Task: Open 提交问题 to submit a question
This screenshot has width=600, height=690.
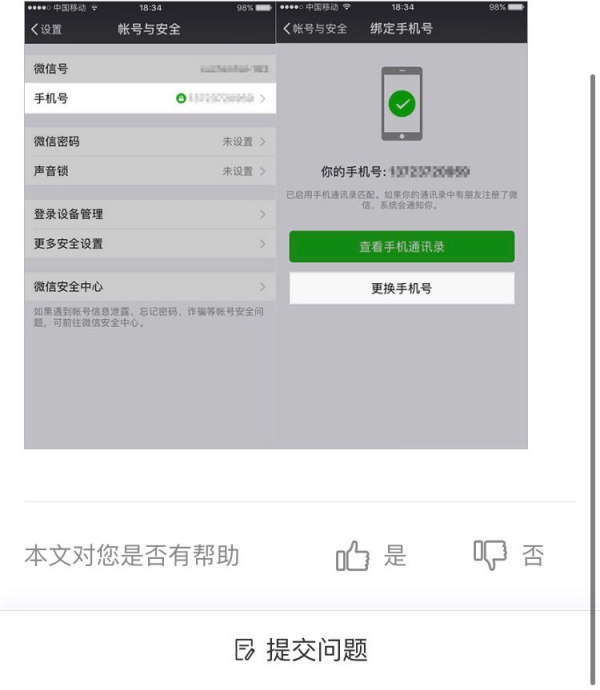Action: pyautogui.click(x=301, y=651)
